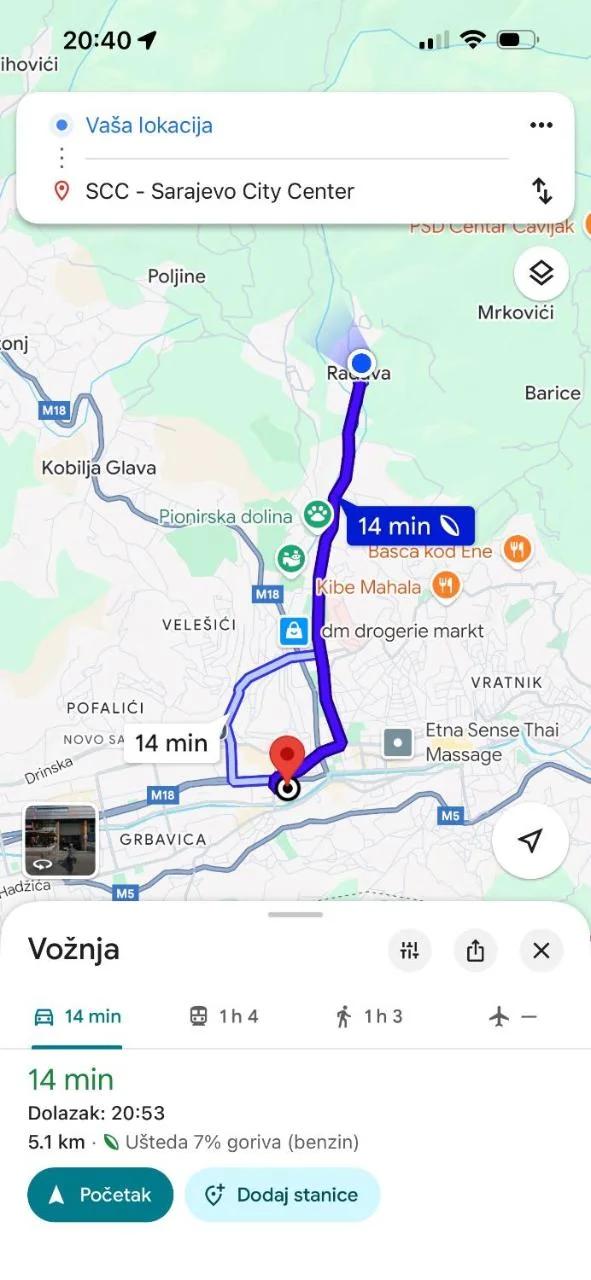This screenshot has height=1280, width=591.
Task: Open Etna Sense Thai Massage marker
Action: point(399,743)
